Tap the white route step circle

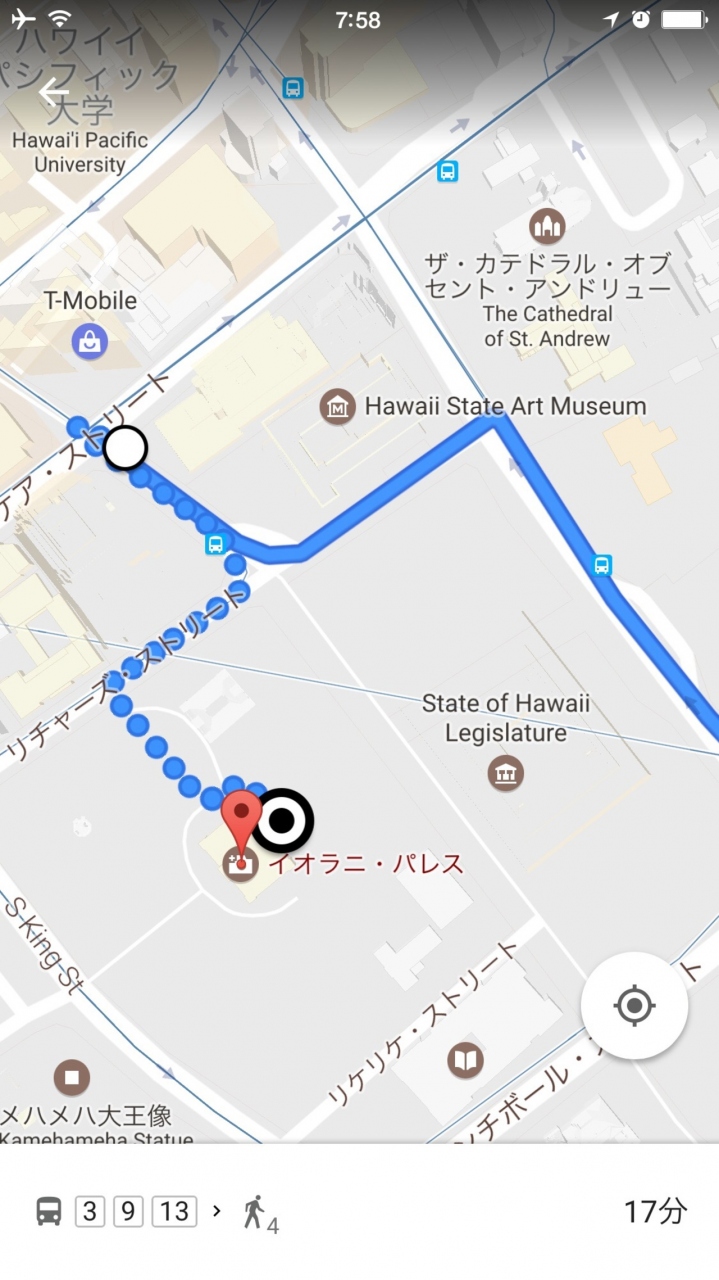[125, 448]
